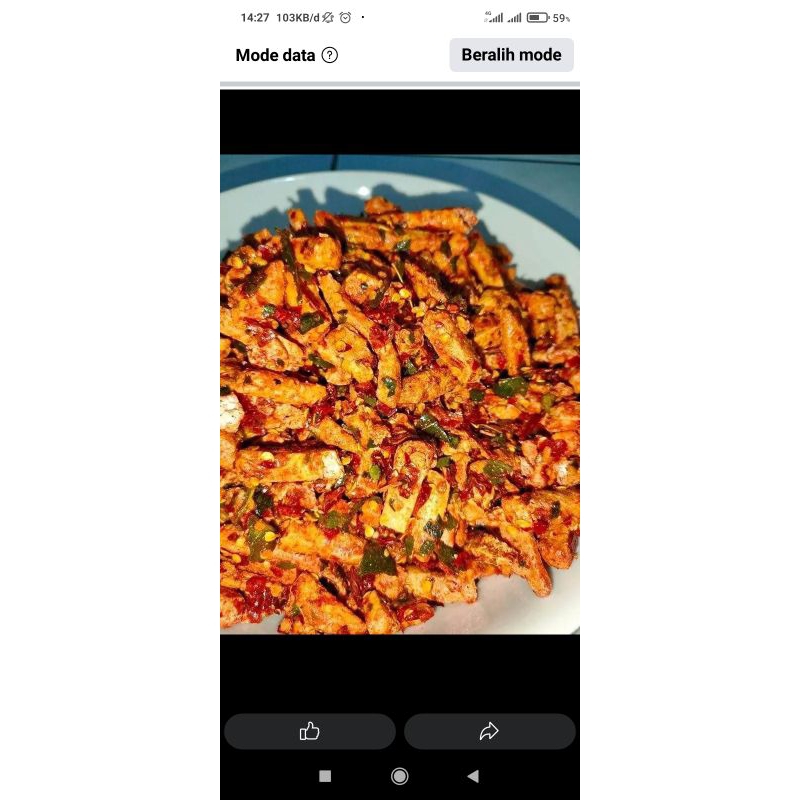Go back using the system back button
The image size is (800, 800).
[473, 776]
